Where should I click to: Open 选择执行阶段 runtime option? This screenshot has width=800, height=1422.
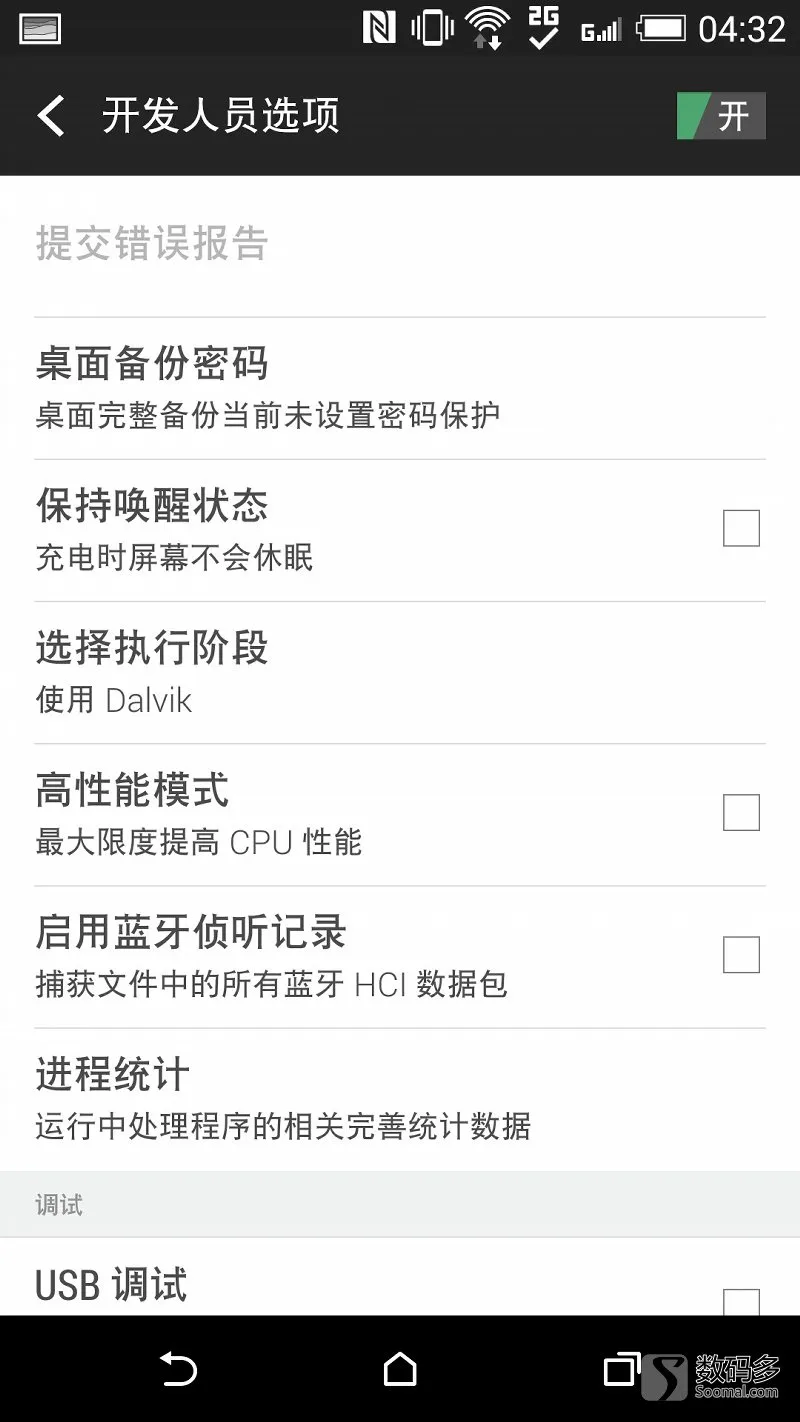tap(400, 673)
